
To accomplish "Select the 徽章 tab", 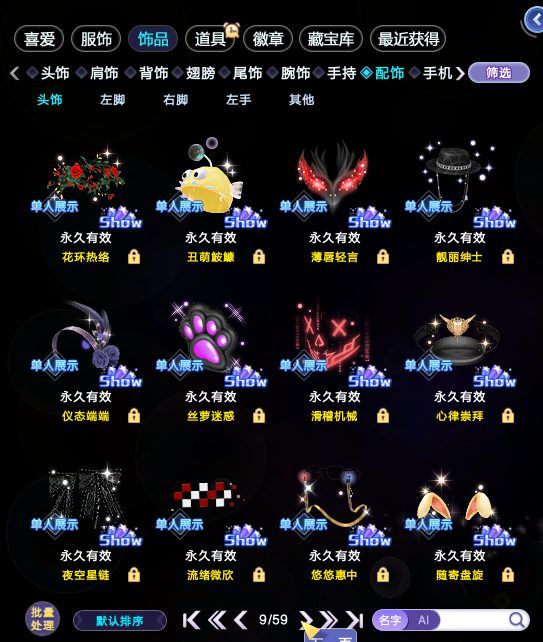I will (268, 39).
